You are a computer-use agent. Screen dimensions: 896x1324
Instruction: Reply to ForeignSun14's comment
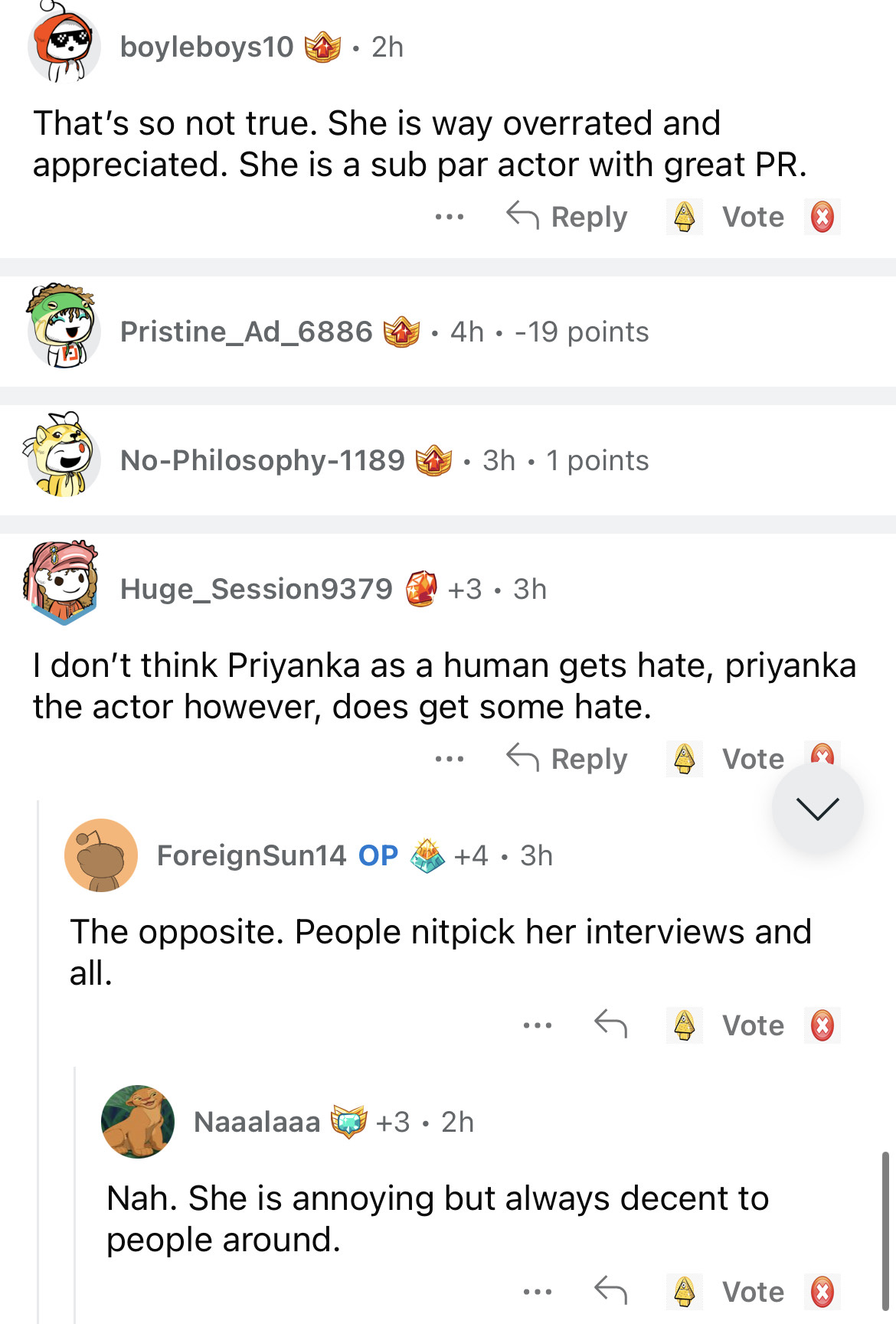(610, 1025)
